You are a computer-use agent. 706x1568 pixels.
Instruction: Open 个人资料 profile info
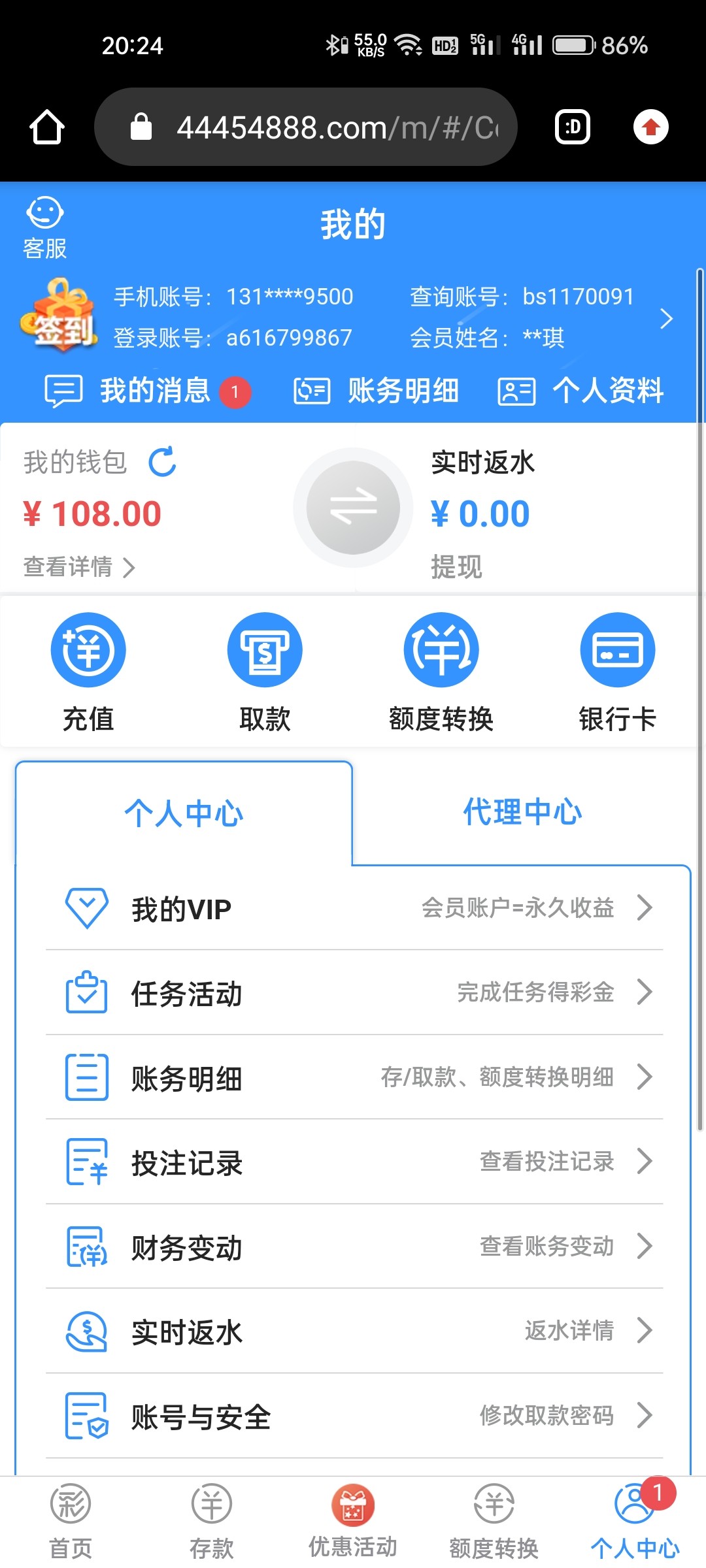tap(580, 391)
